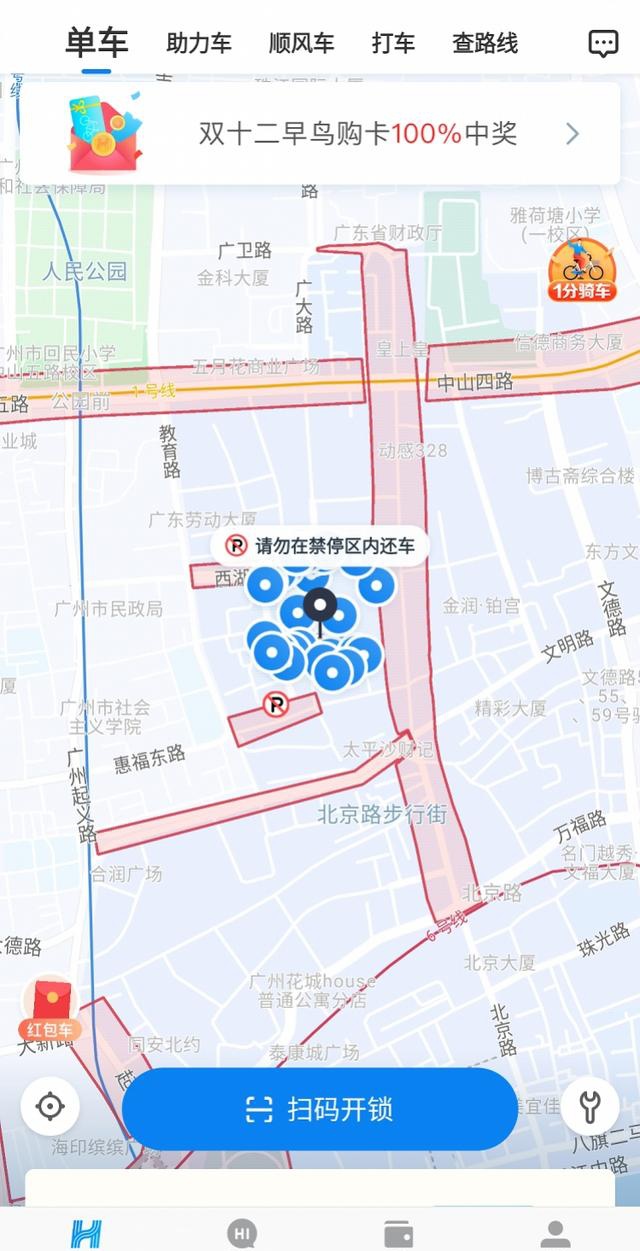
Task: Tap the no-parking P marker on map
Action: (x=277, y=705)
